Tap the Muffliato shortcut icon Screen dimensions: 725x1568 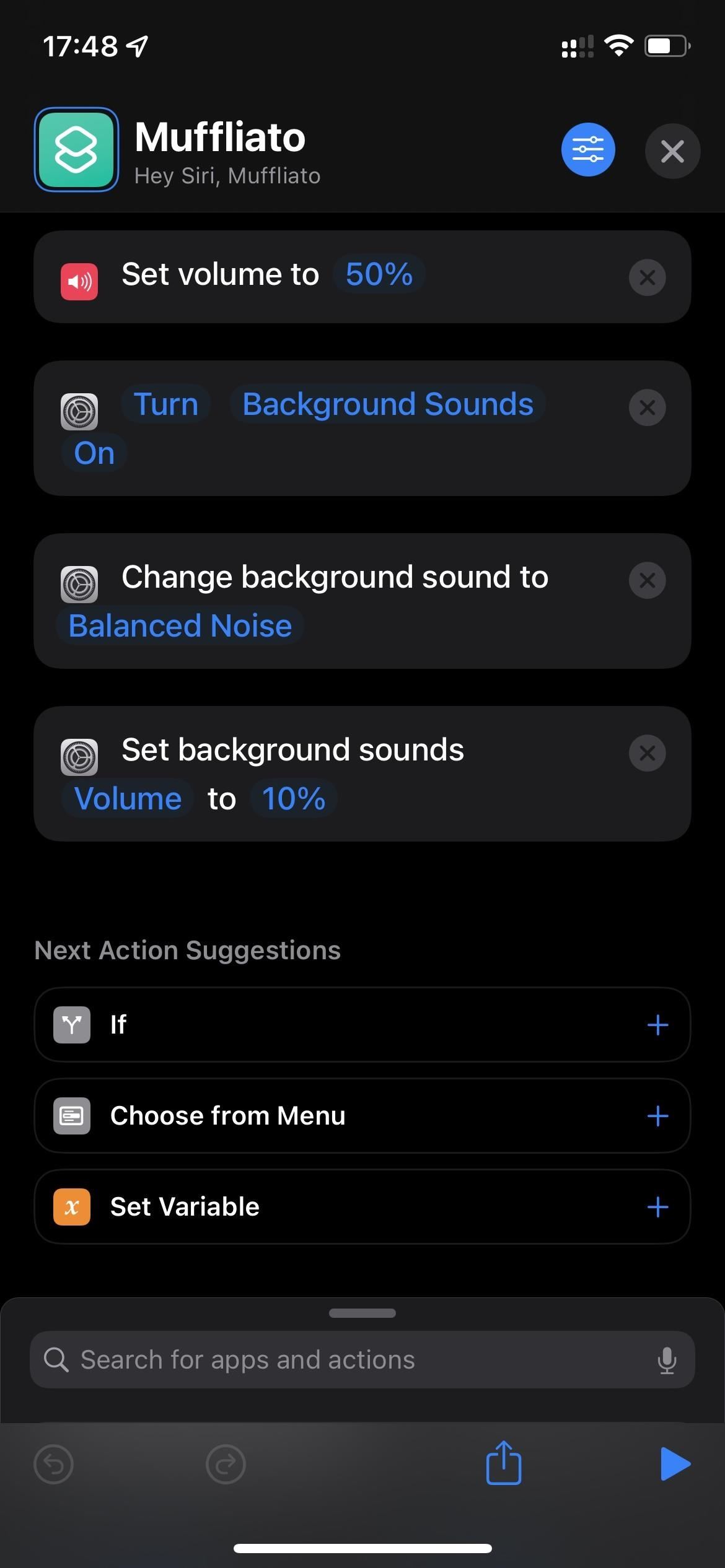point(76,149)
